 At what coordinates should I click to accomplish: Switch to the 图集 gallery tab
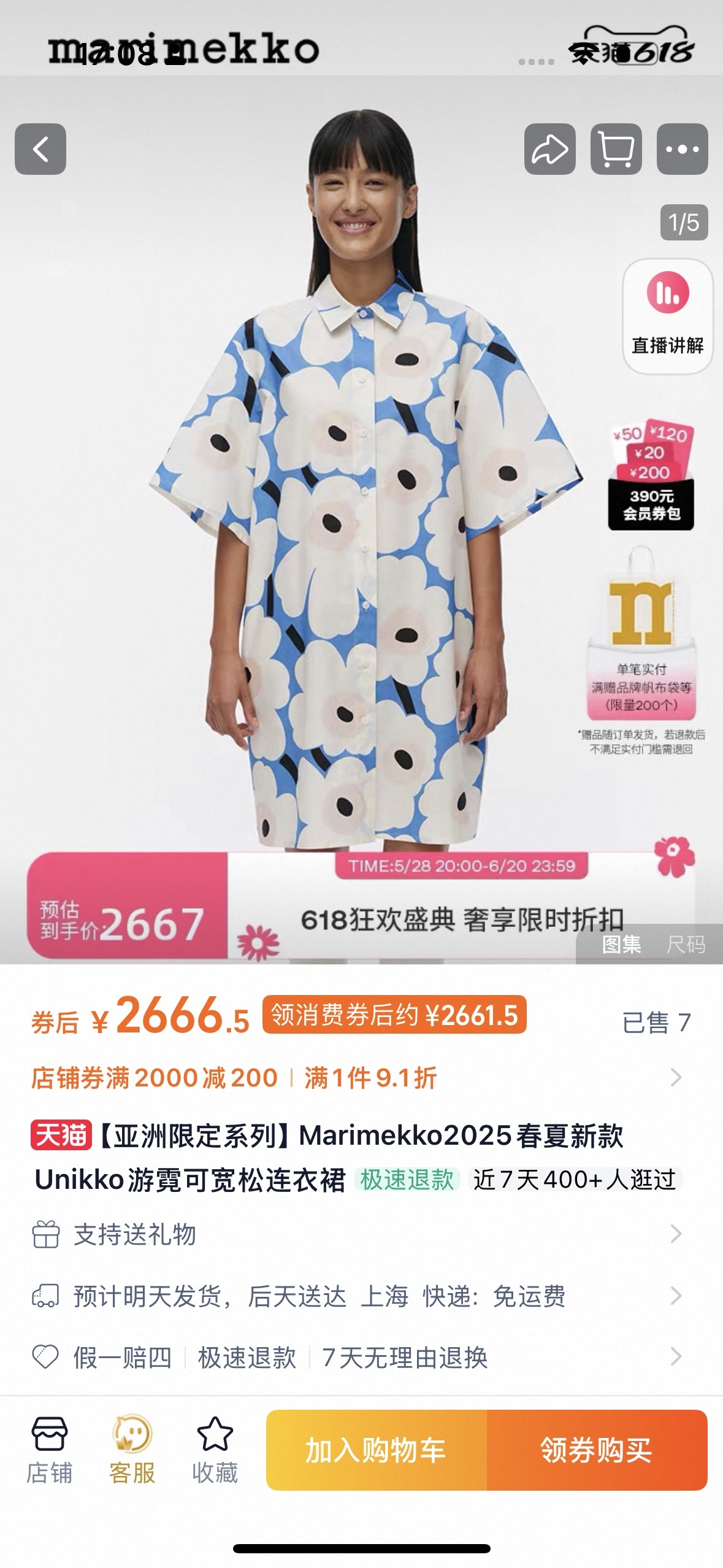tap(621, 944)
